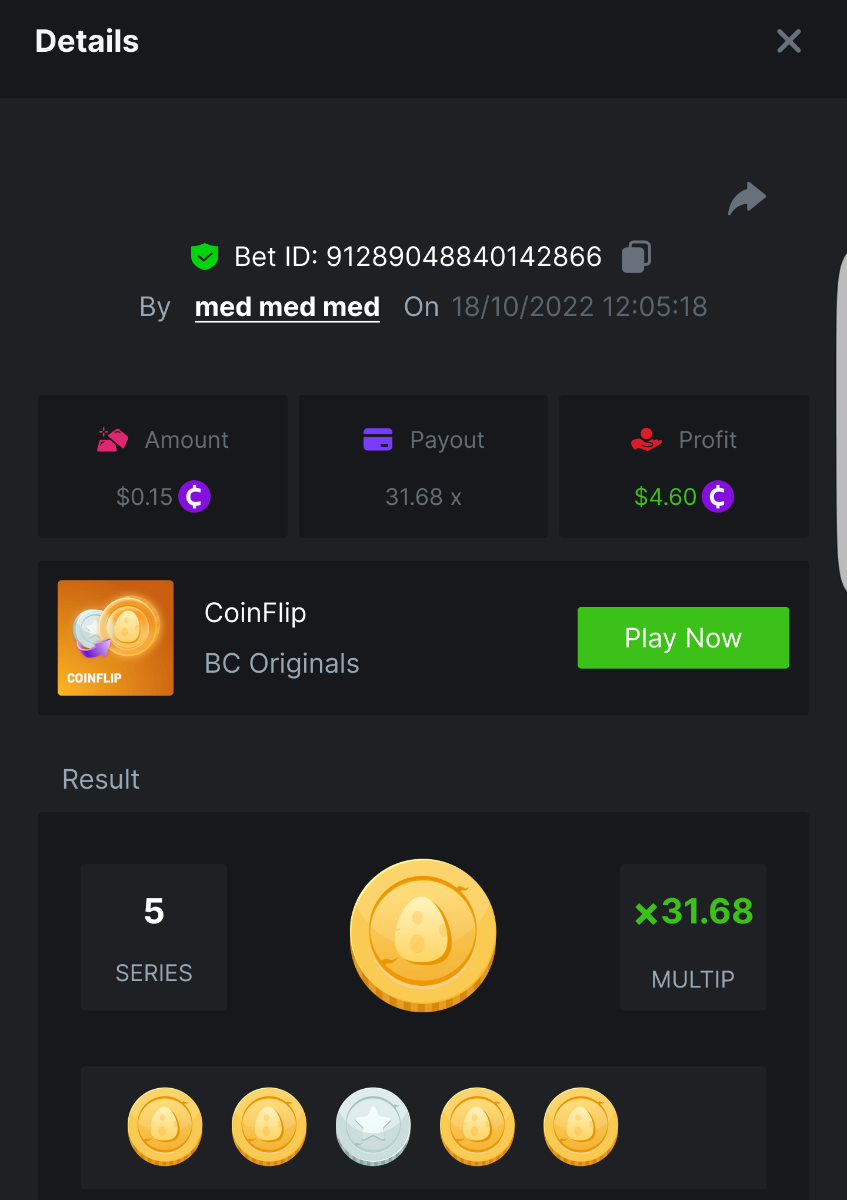Tap Play Now for CoinFlip
The height and width of the screenshot is (1200, 847).
coord(683,638)
